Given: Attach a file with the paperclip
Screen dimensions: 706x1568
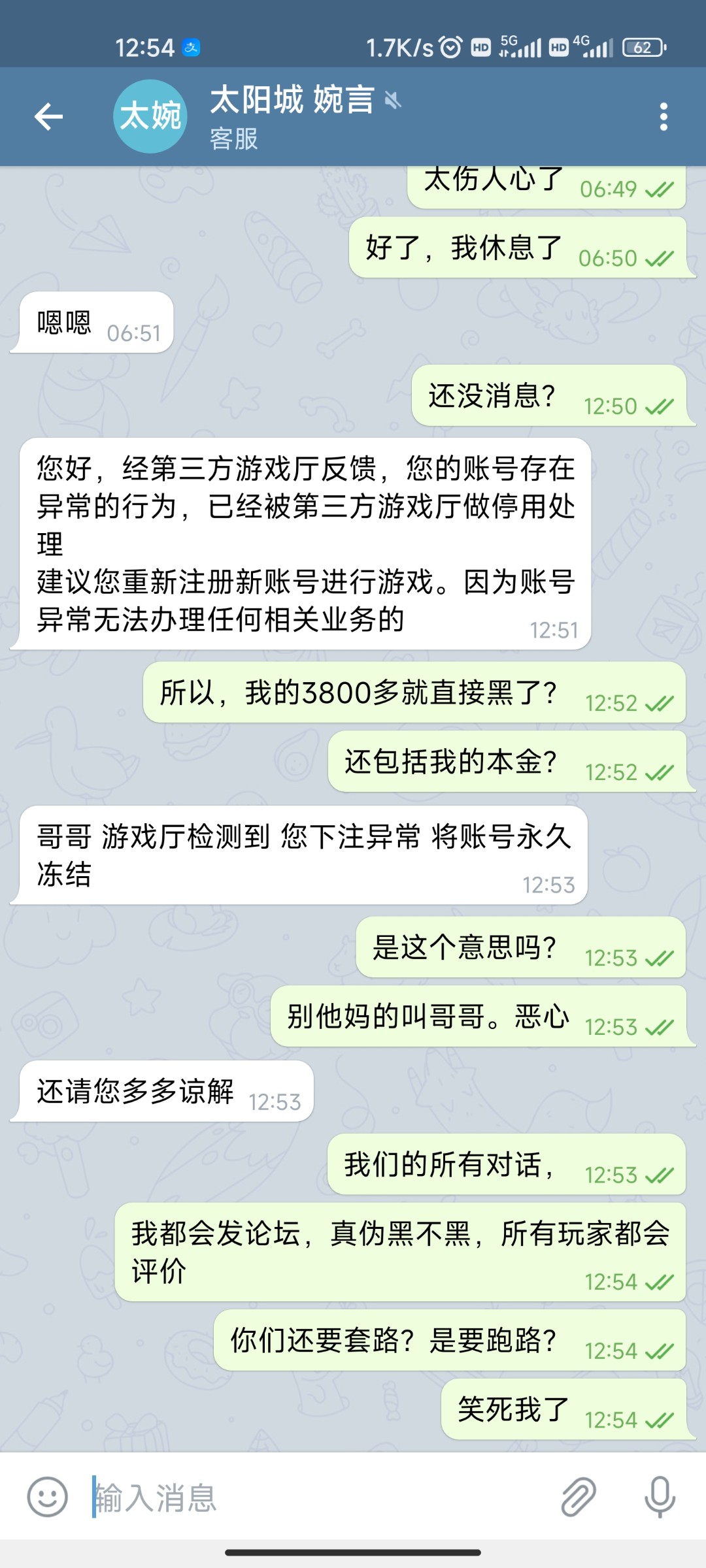Looking at the screenshot, I should [x=578, y=1497].
